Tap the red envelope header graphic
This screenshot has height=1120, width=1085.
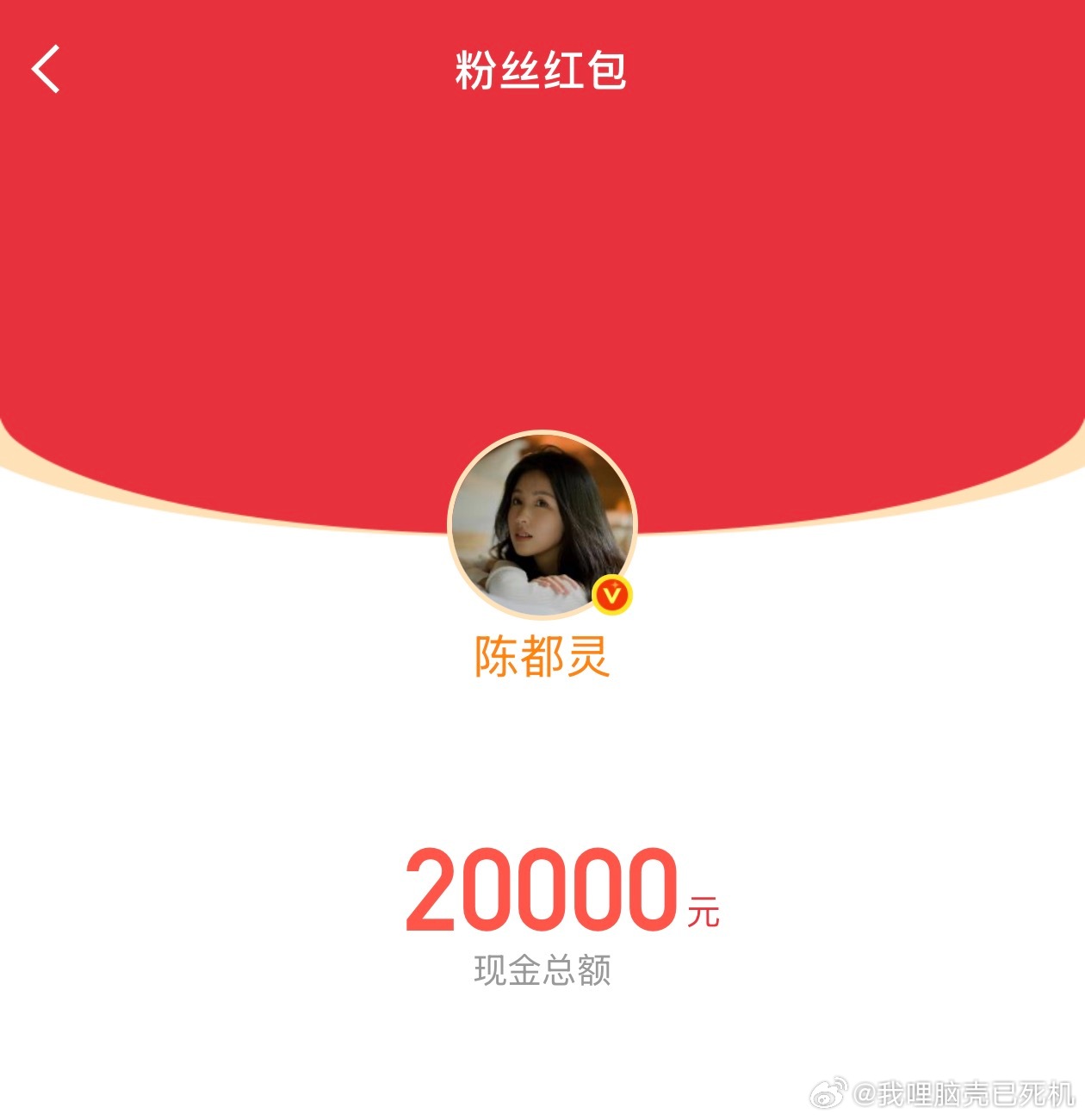pyautogui.click(x=542, y=258)
